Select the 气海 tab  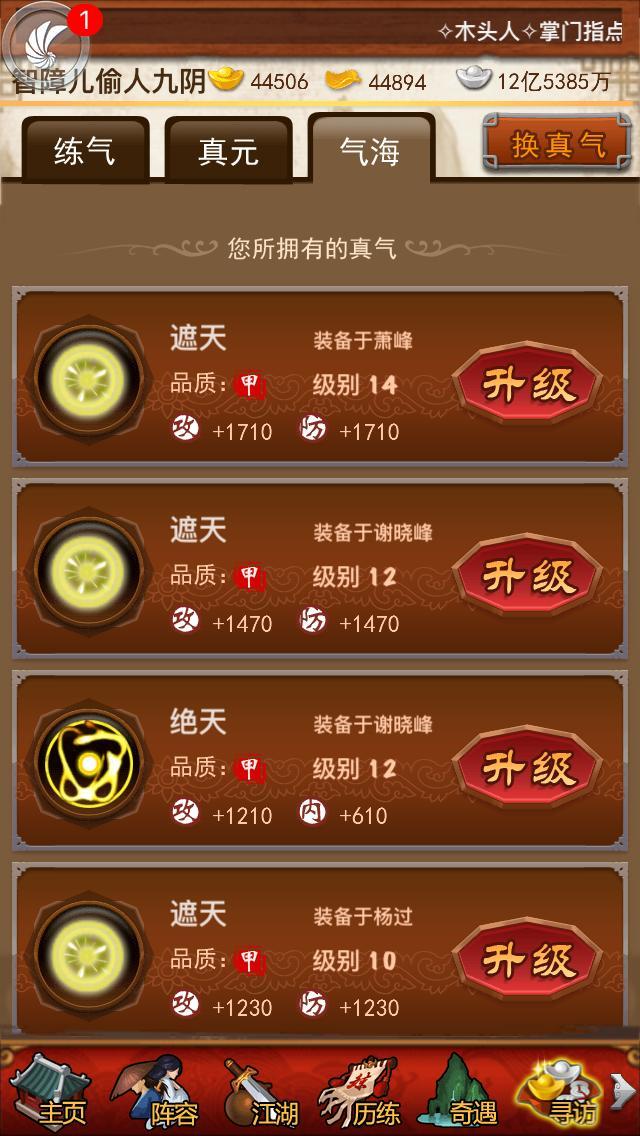[370, 149]
